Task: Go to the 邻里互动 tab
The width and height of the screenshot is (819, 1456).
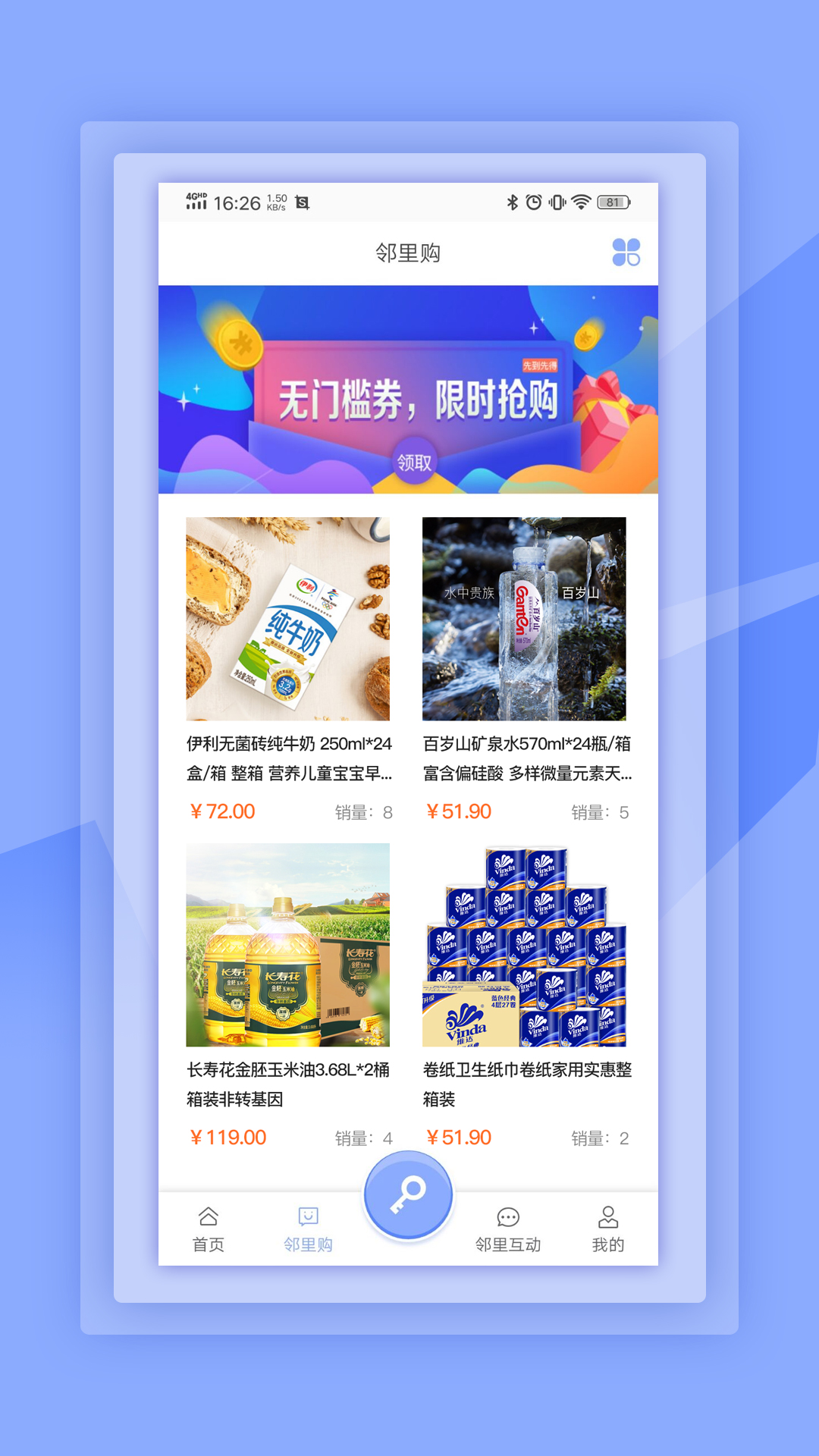Action: pos(508,1229)
